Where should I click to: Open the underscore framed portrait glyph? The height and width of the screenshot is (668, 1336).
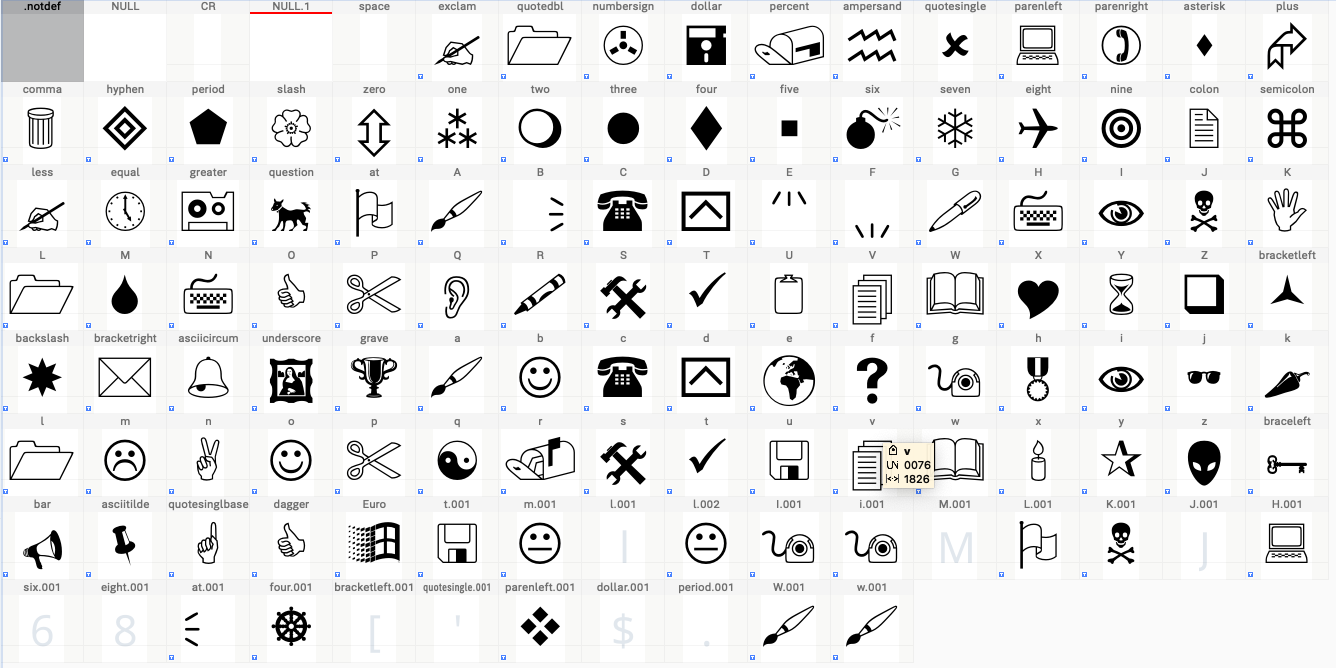291,378
